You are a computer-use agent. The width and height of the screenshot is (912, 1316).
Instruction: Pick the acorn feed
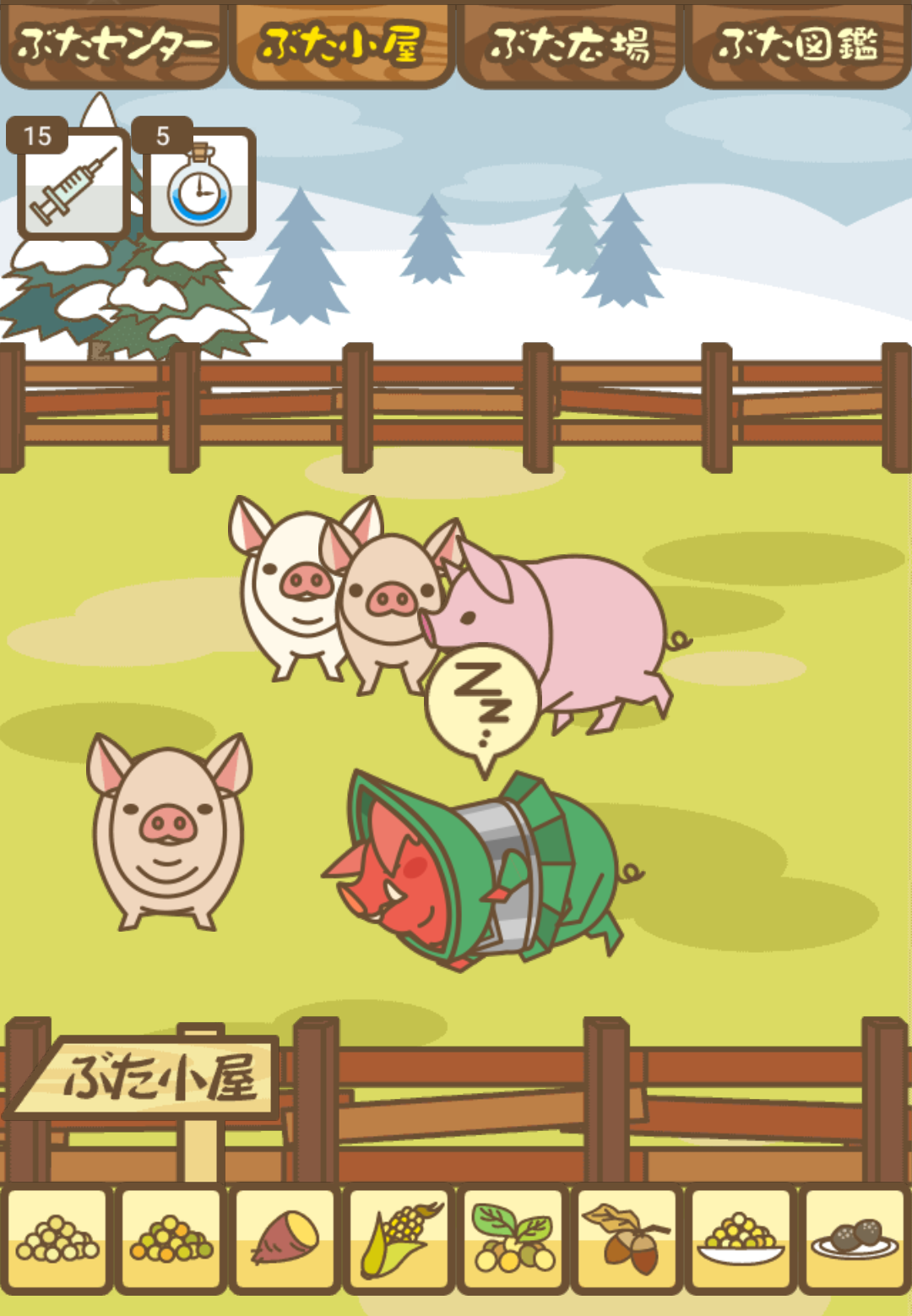[627, 1240]
